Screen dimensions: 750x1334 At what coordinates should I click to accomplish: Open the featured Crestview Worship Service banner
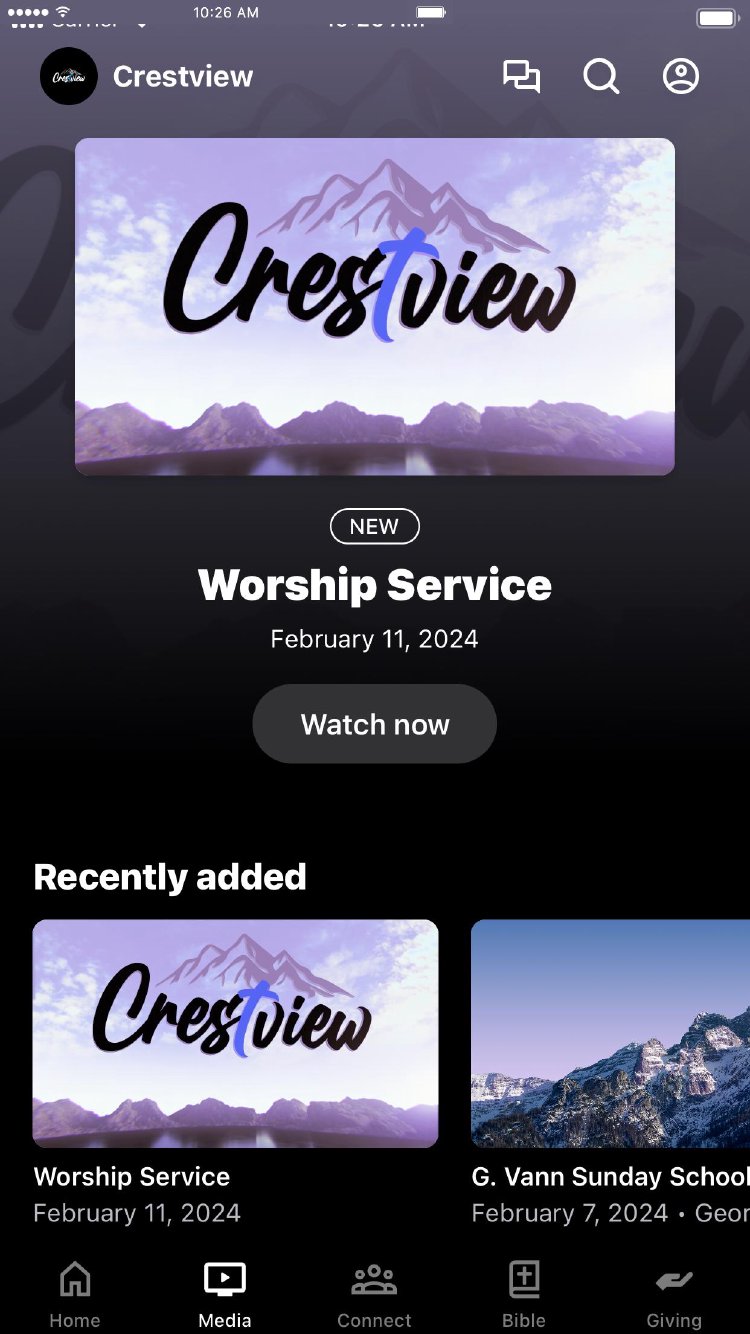point(374,306)
